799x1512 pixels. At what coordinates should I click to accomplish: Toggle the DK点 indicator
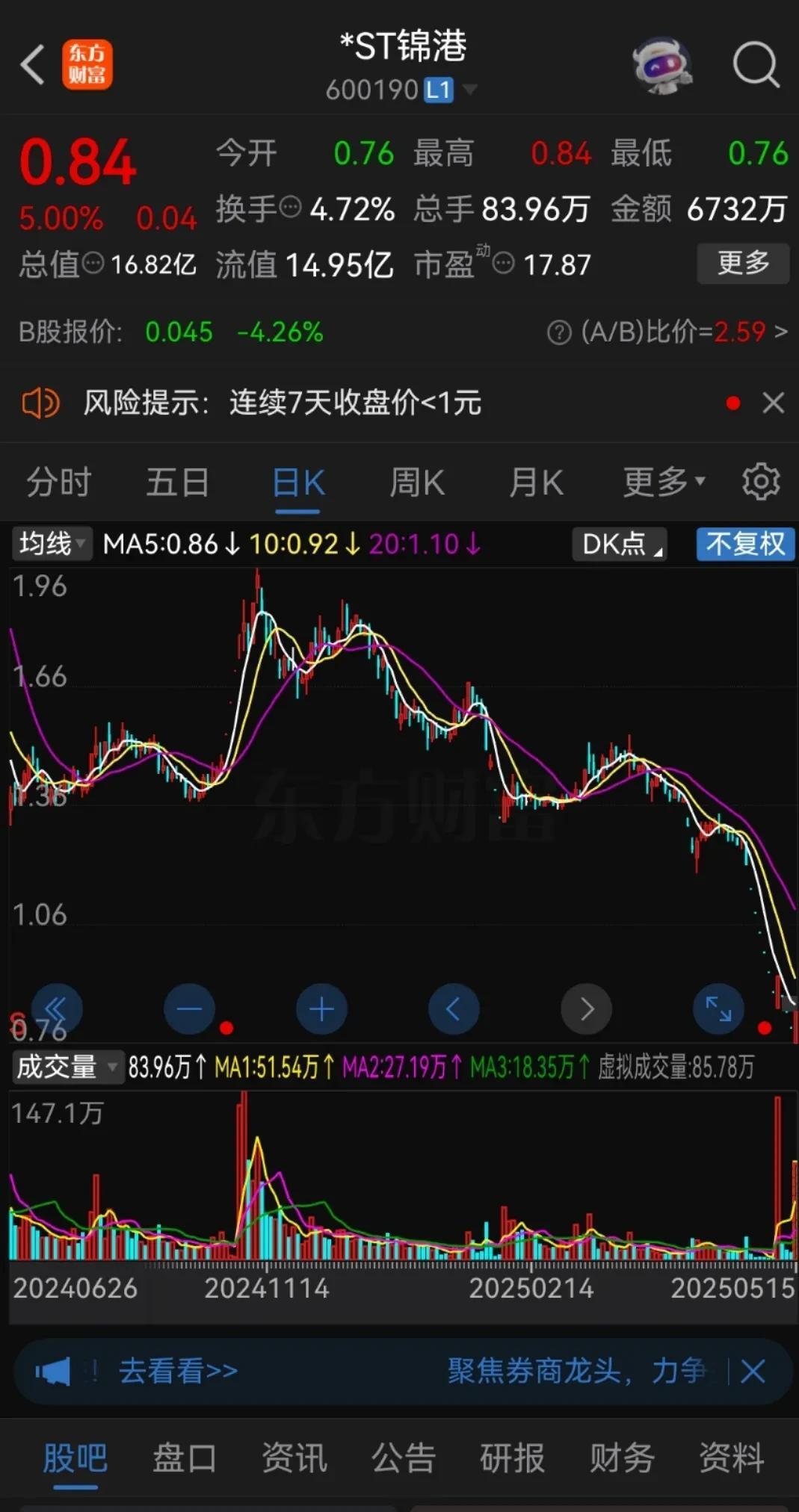point(619,545)
